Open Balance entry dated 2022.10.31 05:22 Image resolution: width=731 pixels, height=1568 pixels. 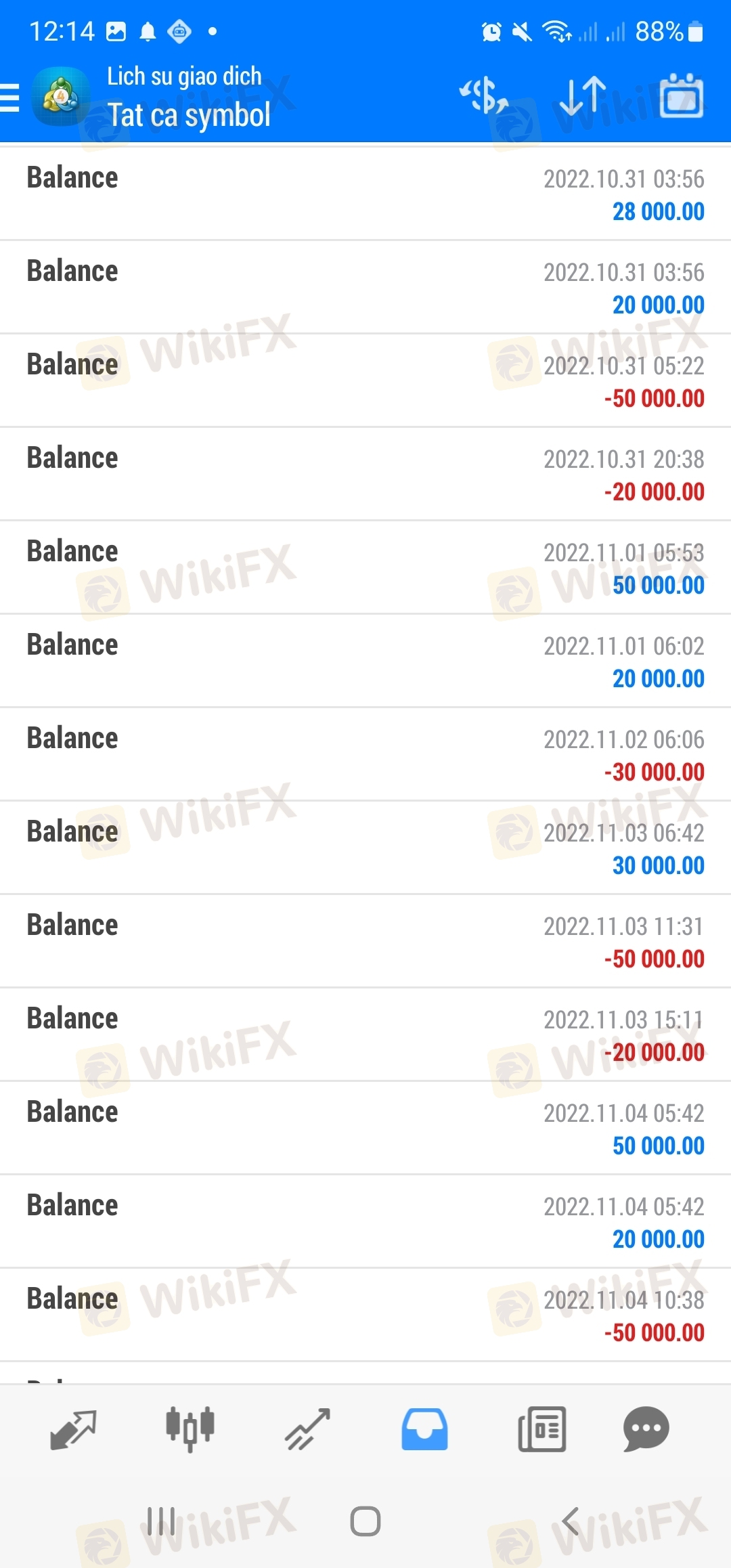pyautogui.click(x=365, y=380)
